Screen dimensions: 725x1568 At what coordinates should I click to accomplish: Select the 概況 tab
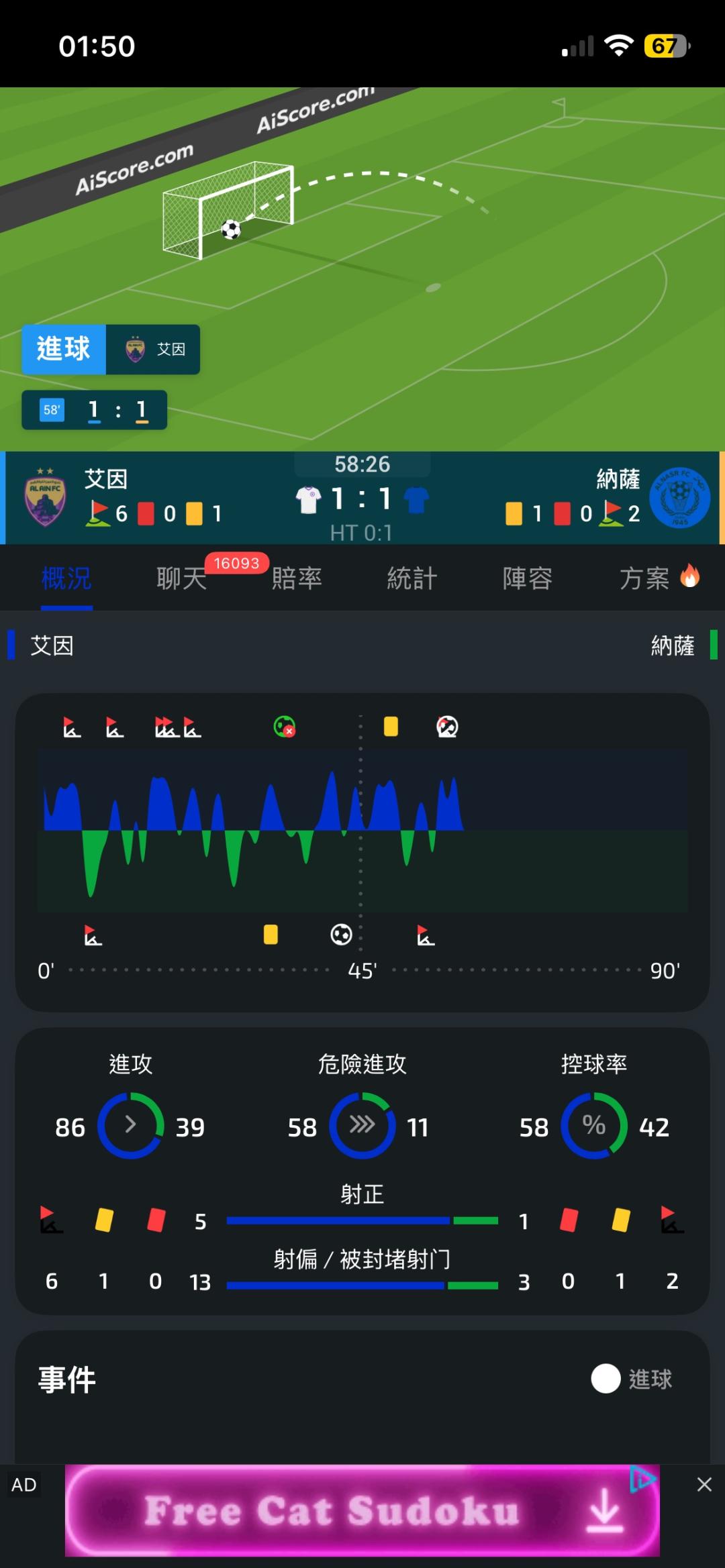pos(66,578)
